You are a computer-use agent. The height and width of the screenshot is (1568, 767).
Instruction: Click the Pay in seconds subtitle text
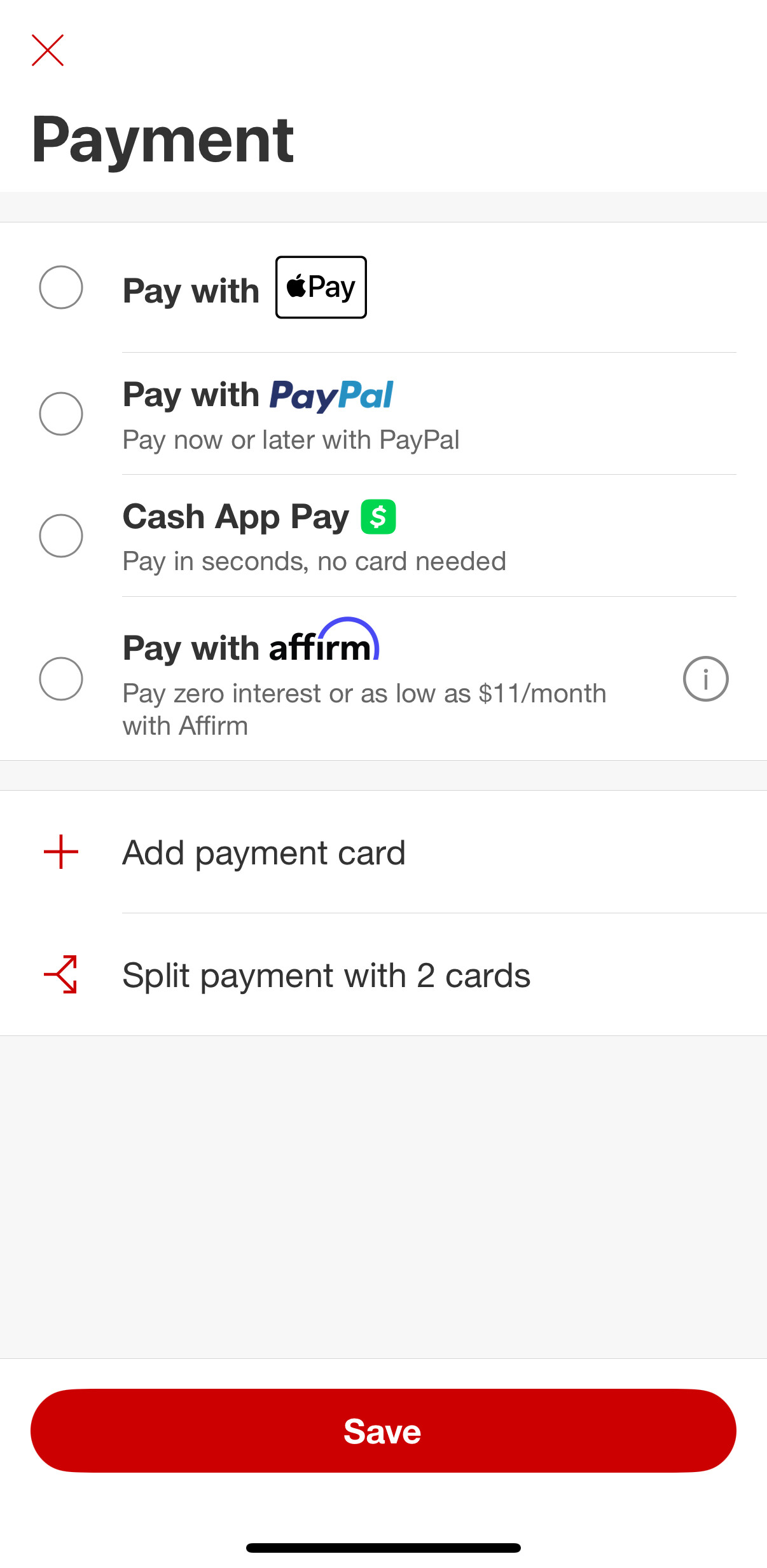tap(314, 561)
